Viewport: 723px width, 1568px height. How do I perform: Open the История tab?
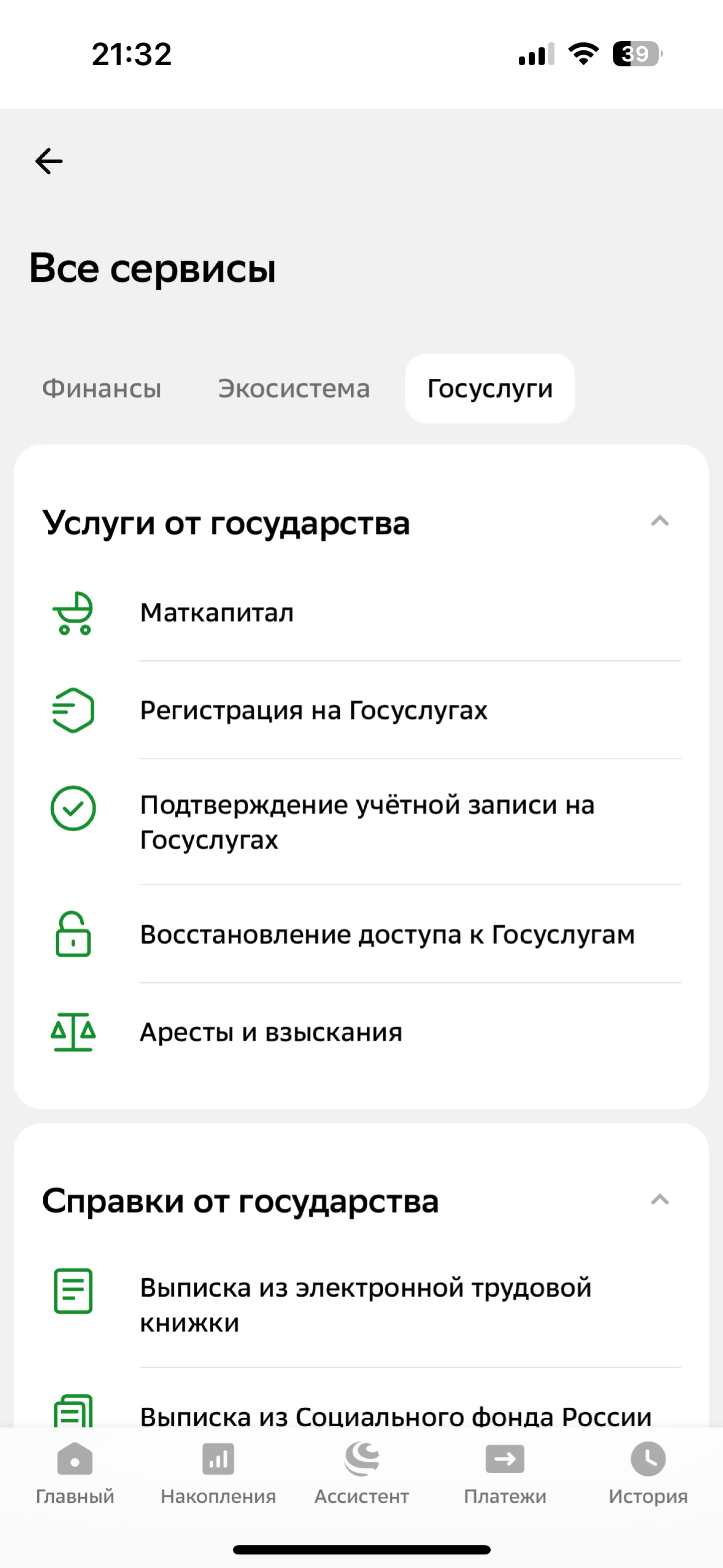tap(648, 1473)
